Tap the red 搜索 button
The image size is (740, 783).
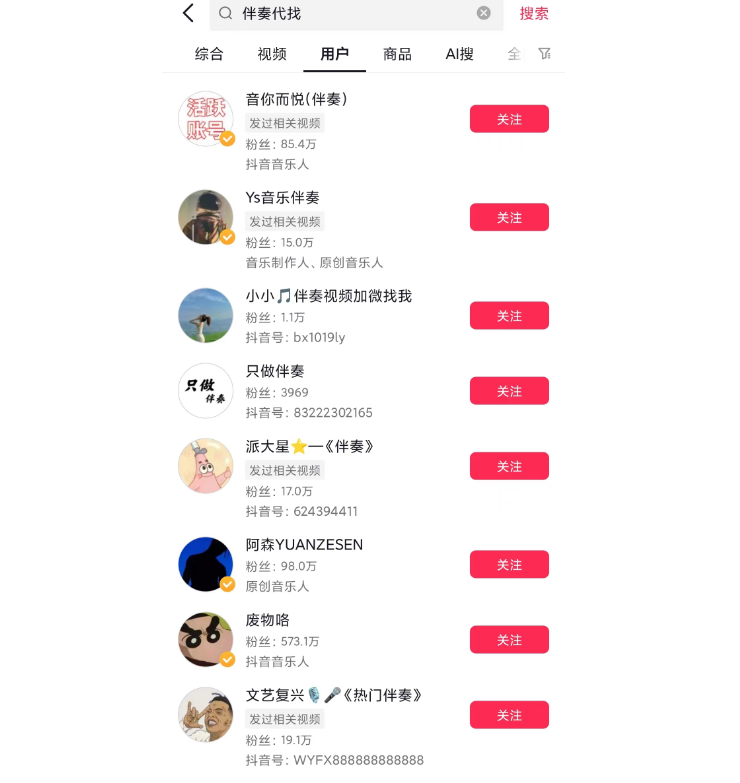point(534,14)
